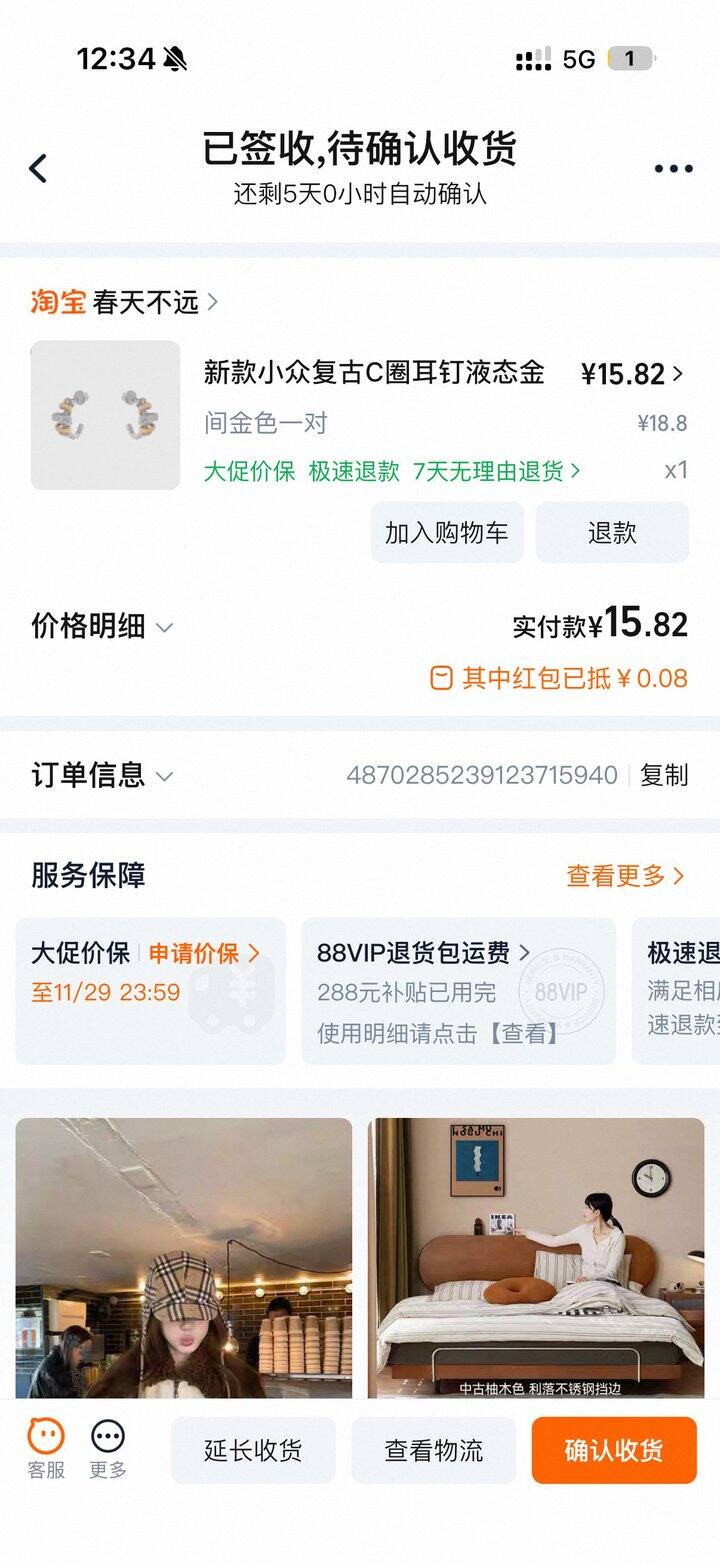720x1565 pixels.
Task: Extend the receipt period with 延长收货
Action: coord(253,1450)
